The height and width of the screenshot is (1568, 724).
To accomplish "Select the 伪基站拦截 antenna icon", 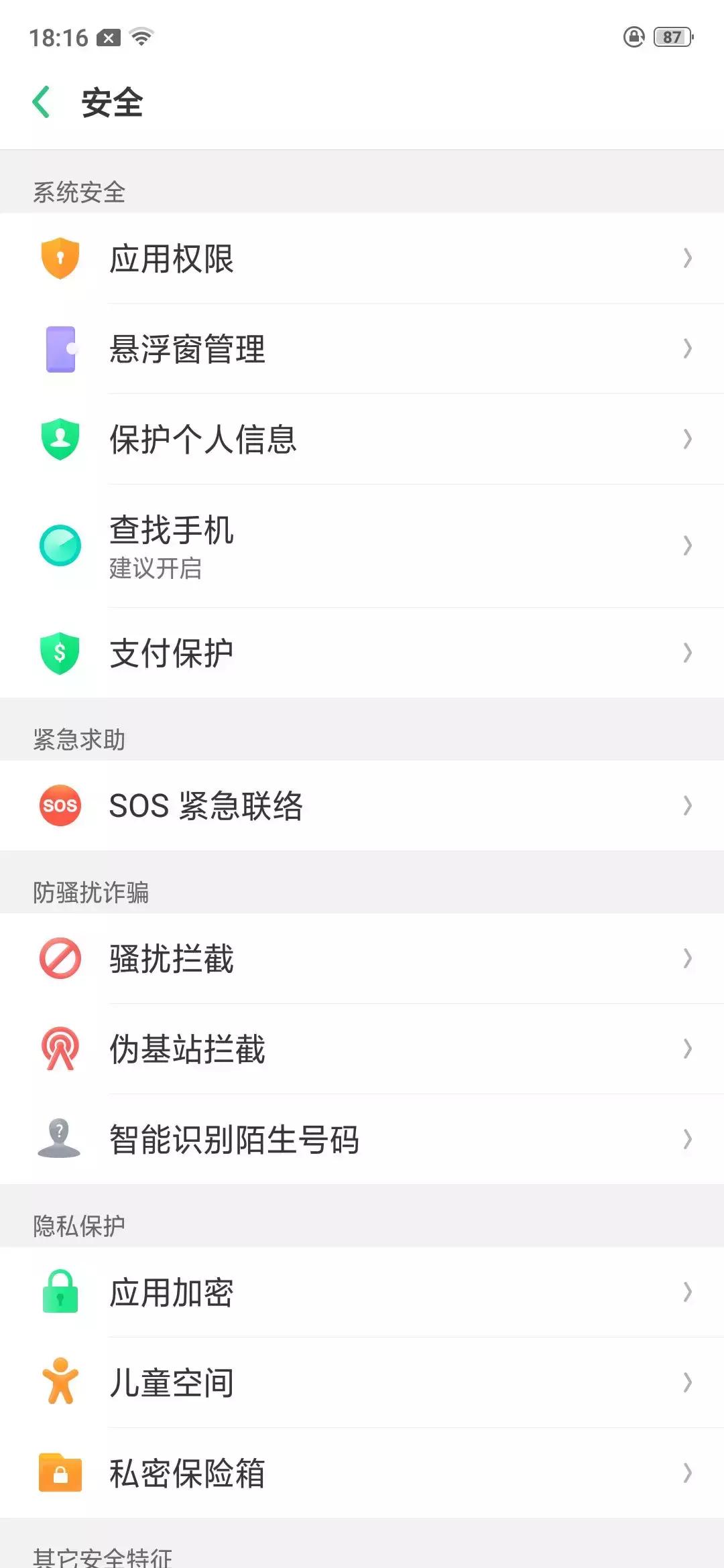I will pyautogui.click(x=60, y=1049).
